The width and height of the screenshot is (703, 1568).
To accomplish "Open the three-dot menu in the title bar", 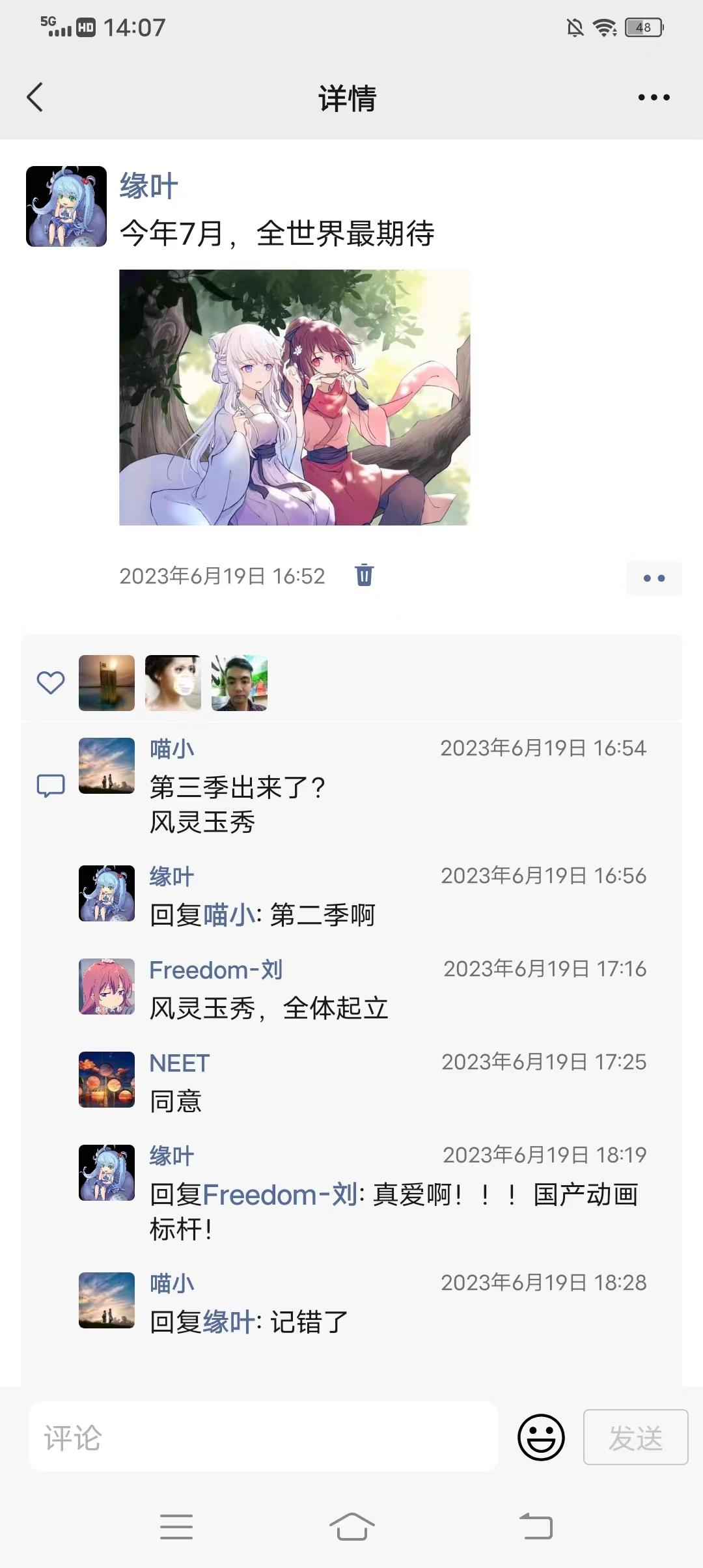I will [x=654, y=98].
